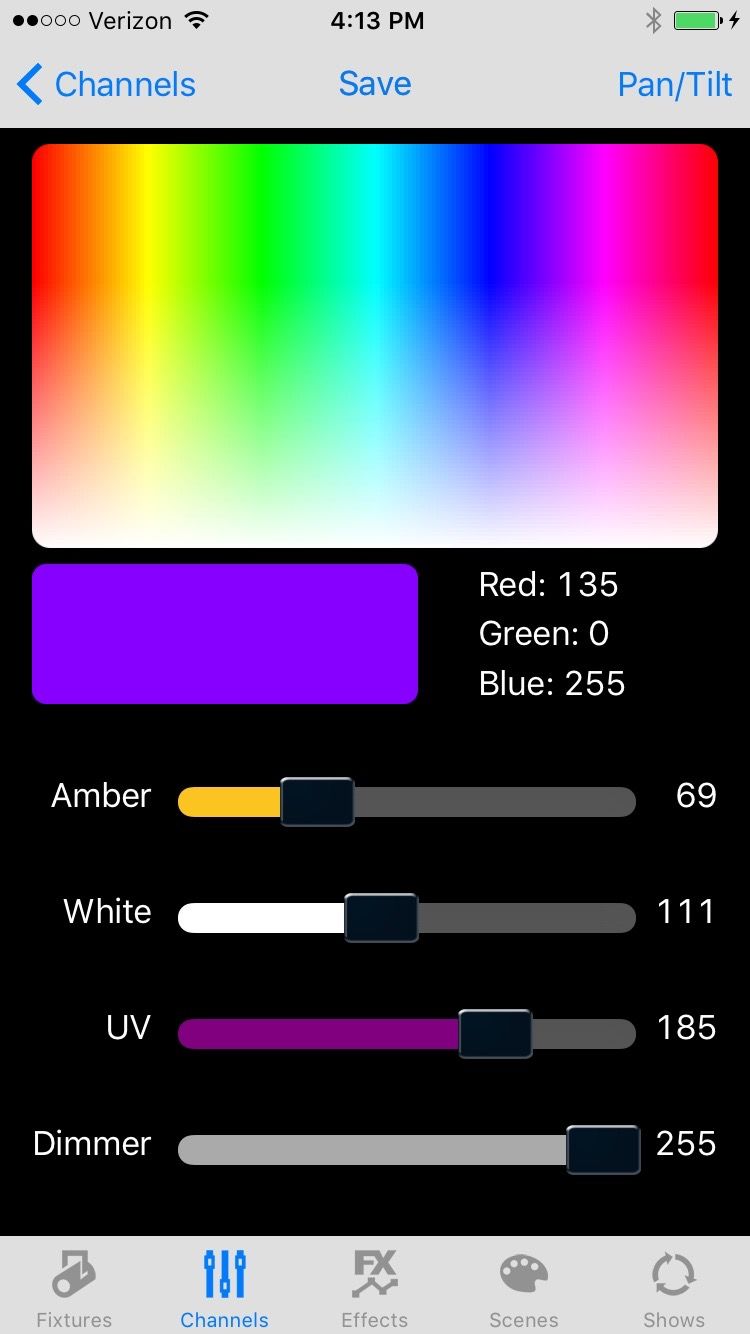Tap the White slider track
750x1334 pixels.
point(525,918)
